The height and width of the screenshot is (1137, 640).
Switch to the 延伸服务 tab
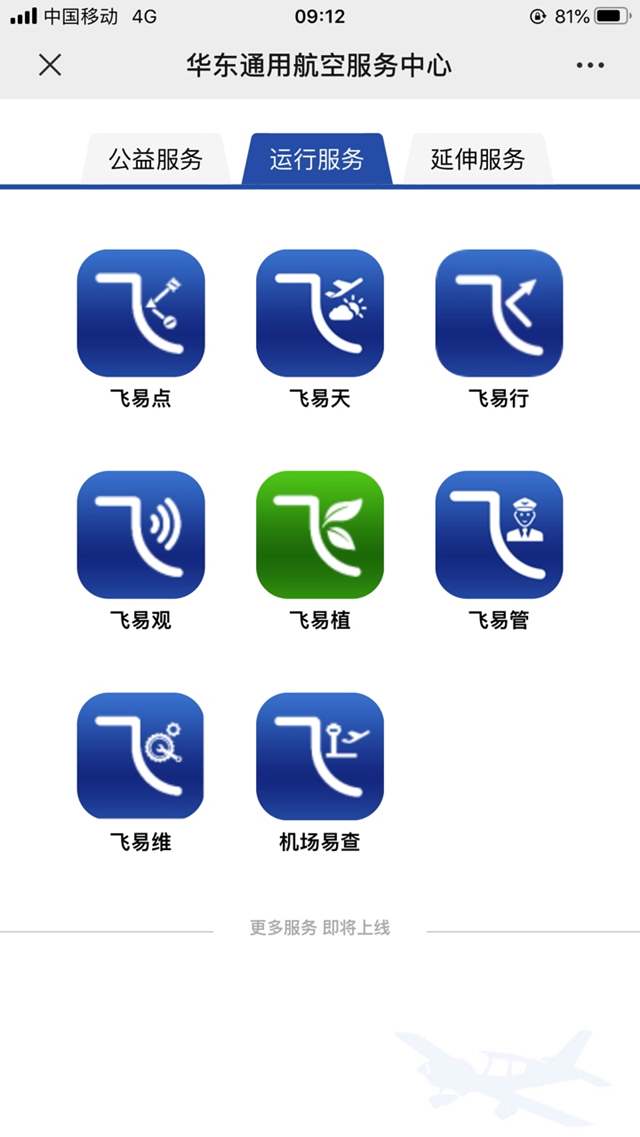(478, 159)
